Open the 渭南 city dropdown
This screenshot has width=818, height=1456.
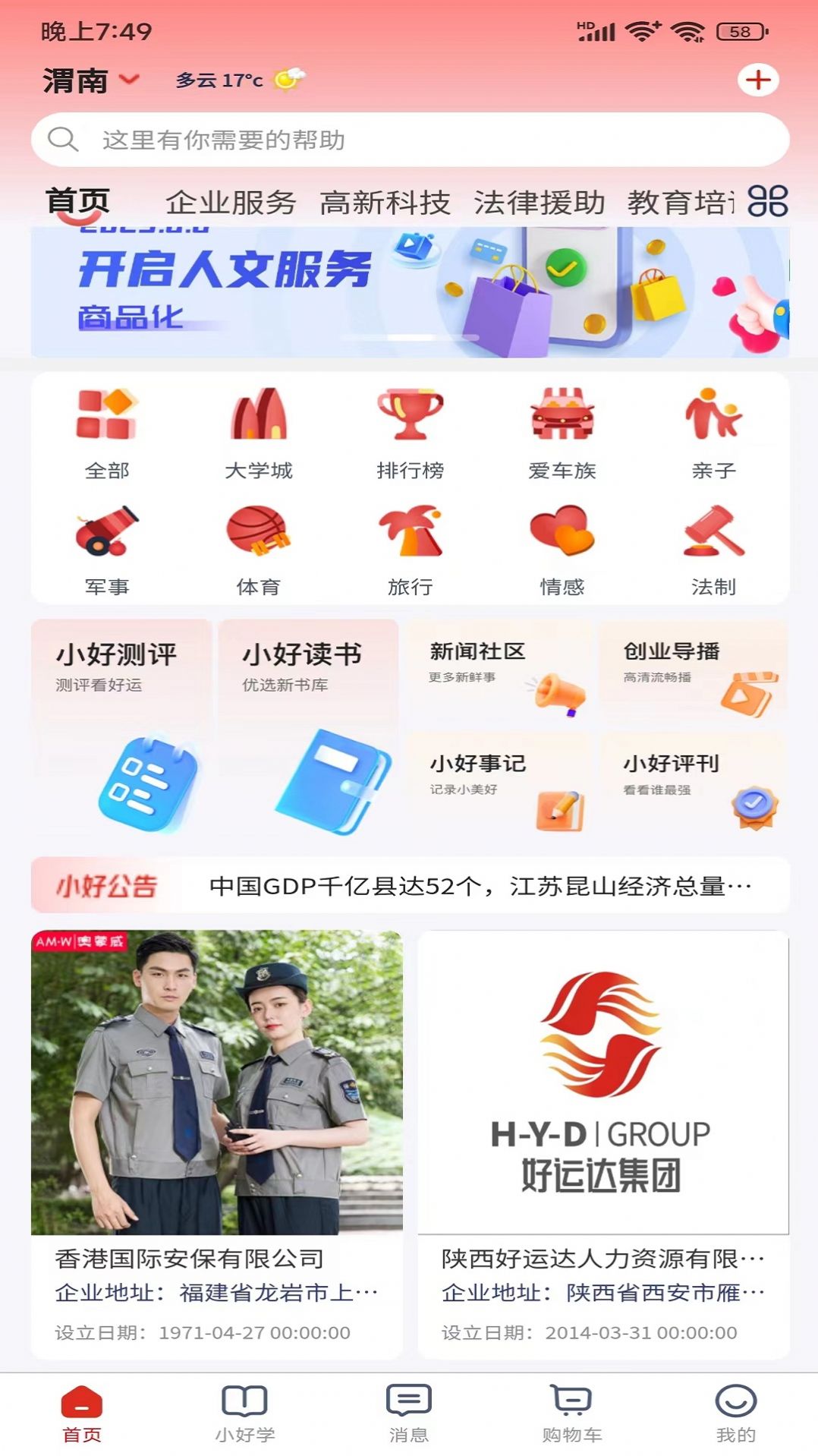90,80
